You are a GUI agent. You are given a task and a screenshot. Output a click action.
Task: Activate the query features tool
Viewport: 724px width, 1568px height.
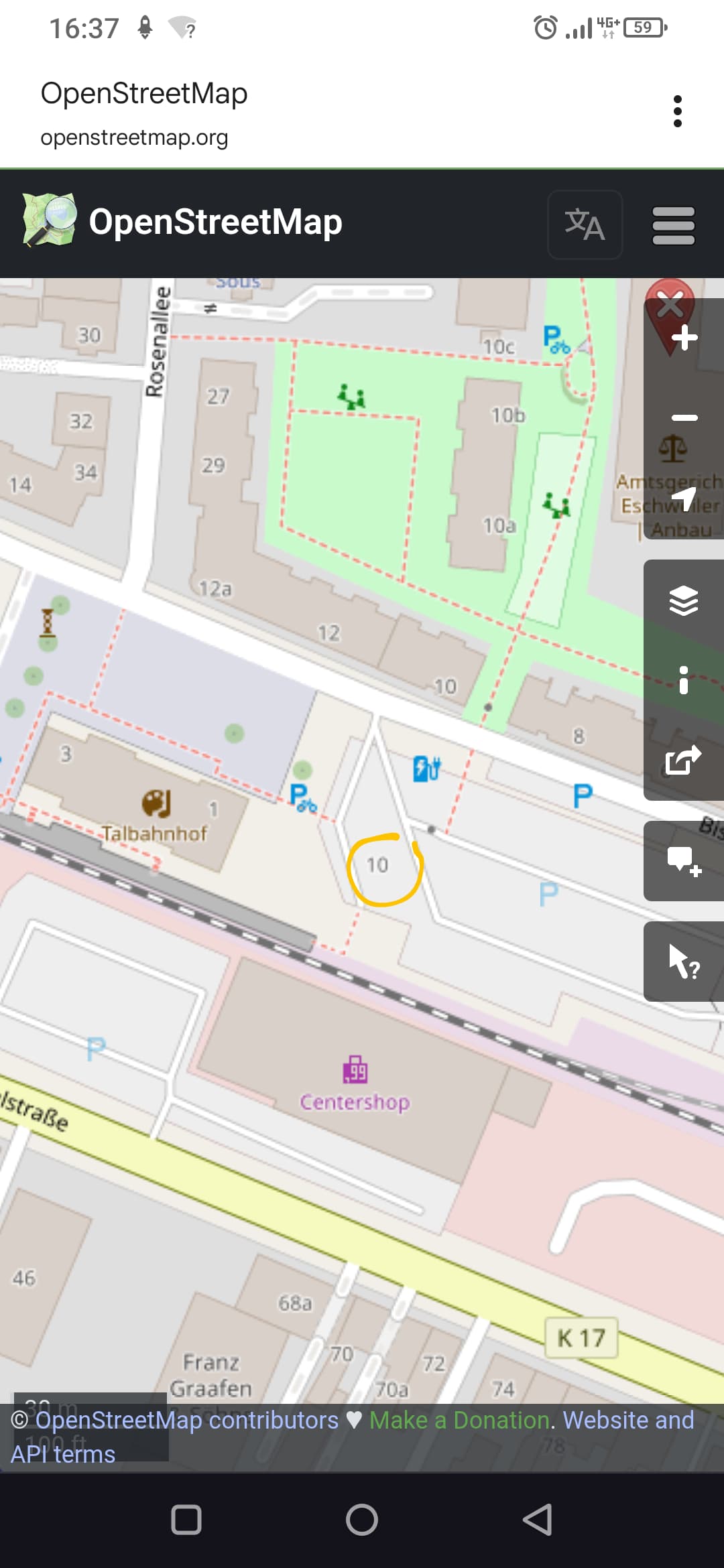[684, 962]
